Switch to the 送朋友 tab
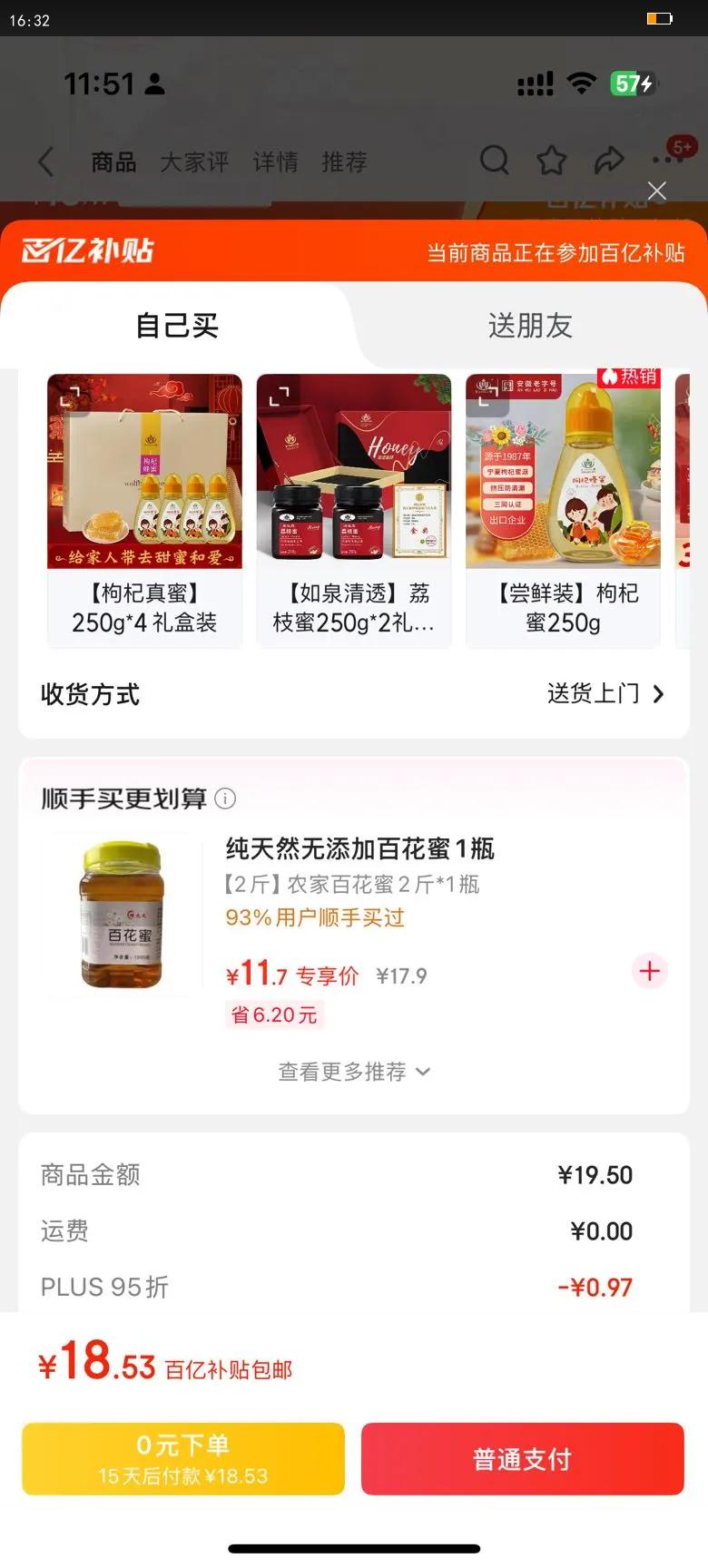Image resolution: width=708 pixels, height=1568 pixels. point(530,325)
